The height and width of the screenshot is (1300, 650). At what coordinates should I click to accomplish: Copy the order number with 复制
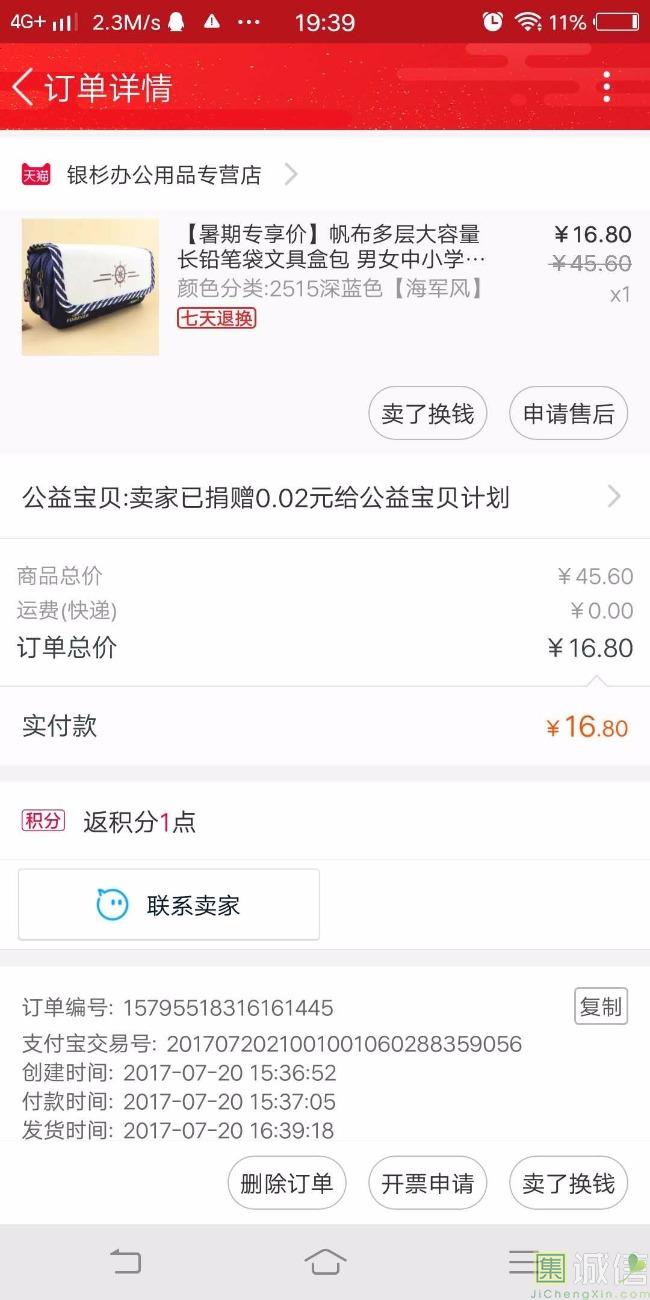tap(600, 1007)
